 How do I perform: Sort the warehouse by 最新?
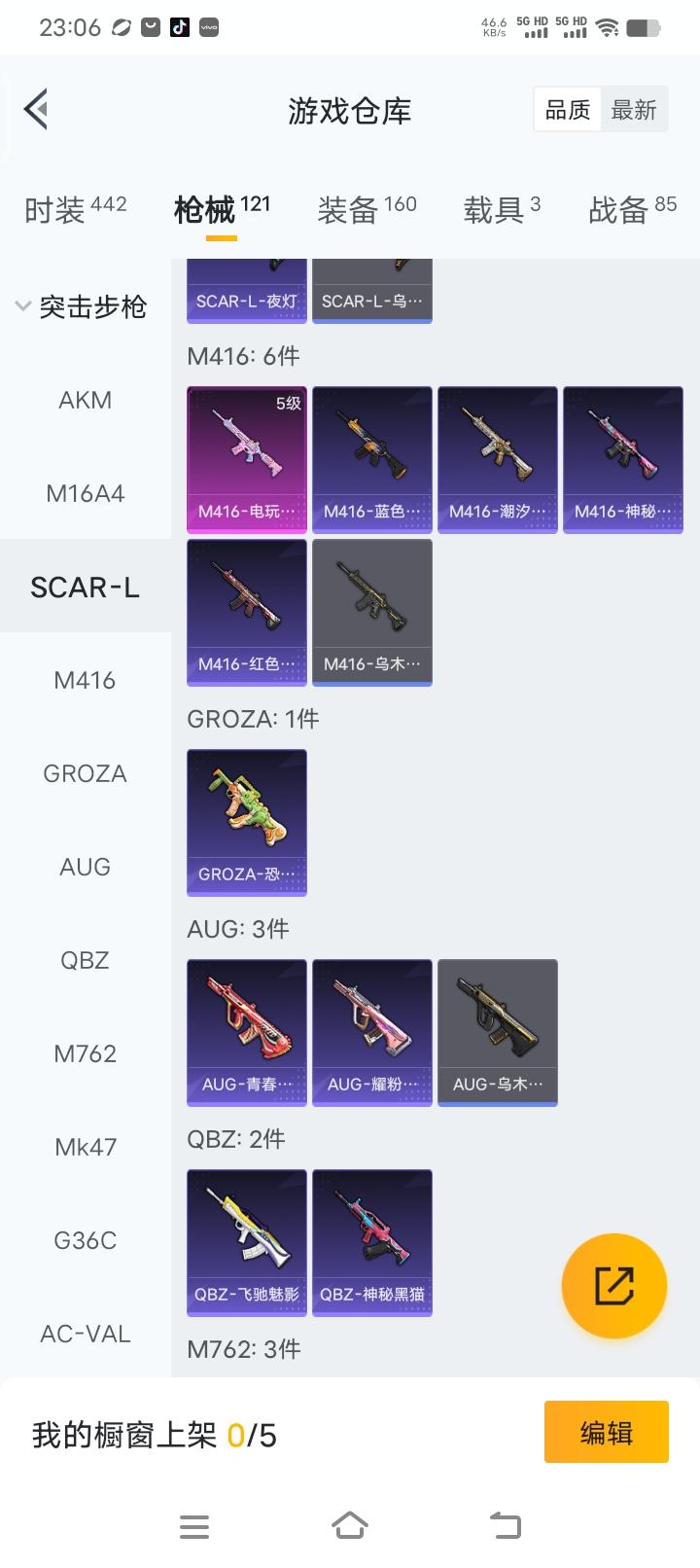pyautogui.click(x=634, y=111)
